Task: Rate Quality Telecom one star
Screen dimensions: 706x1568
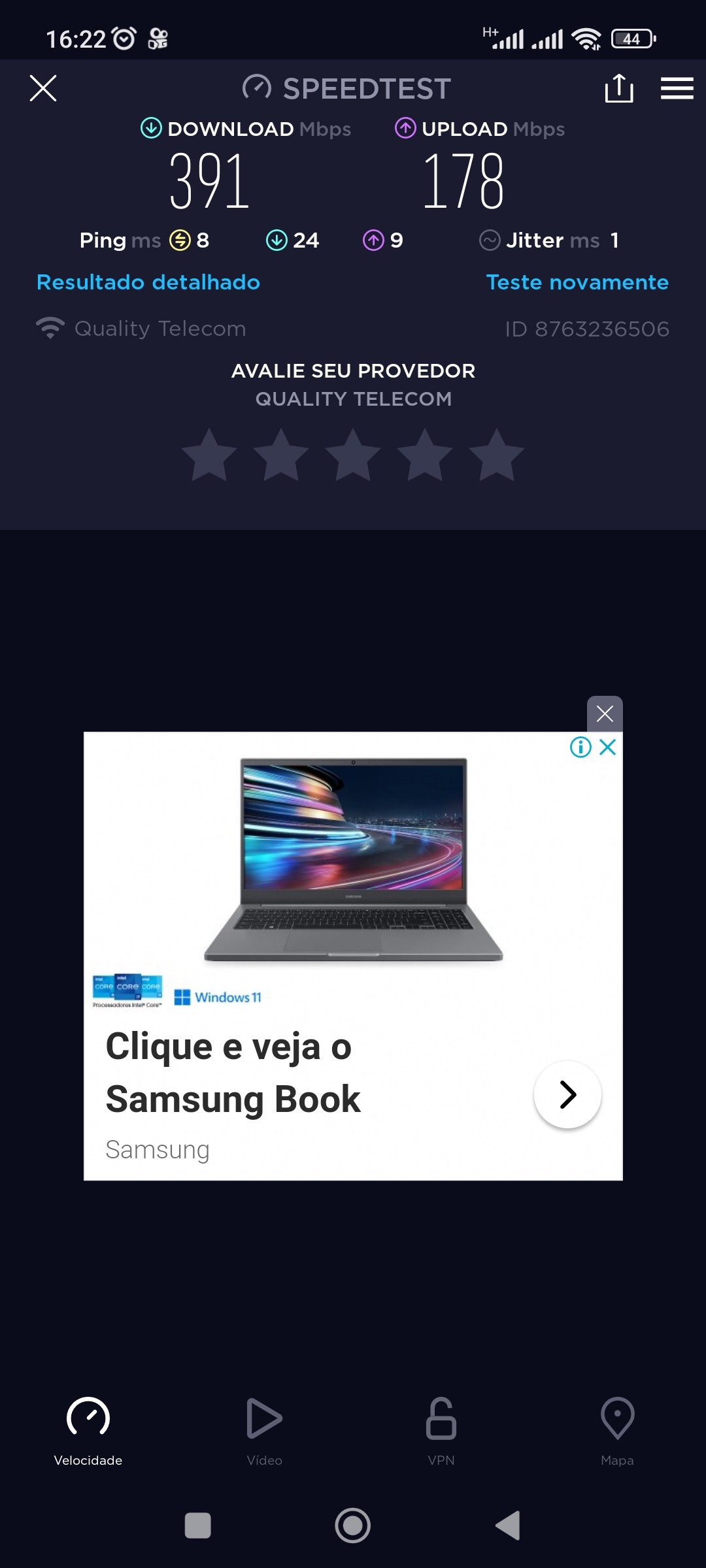Action: point(209,455)
